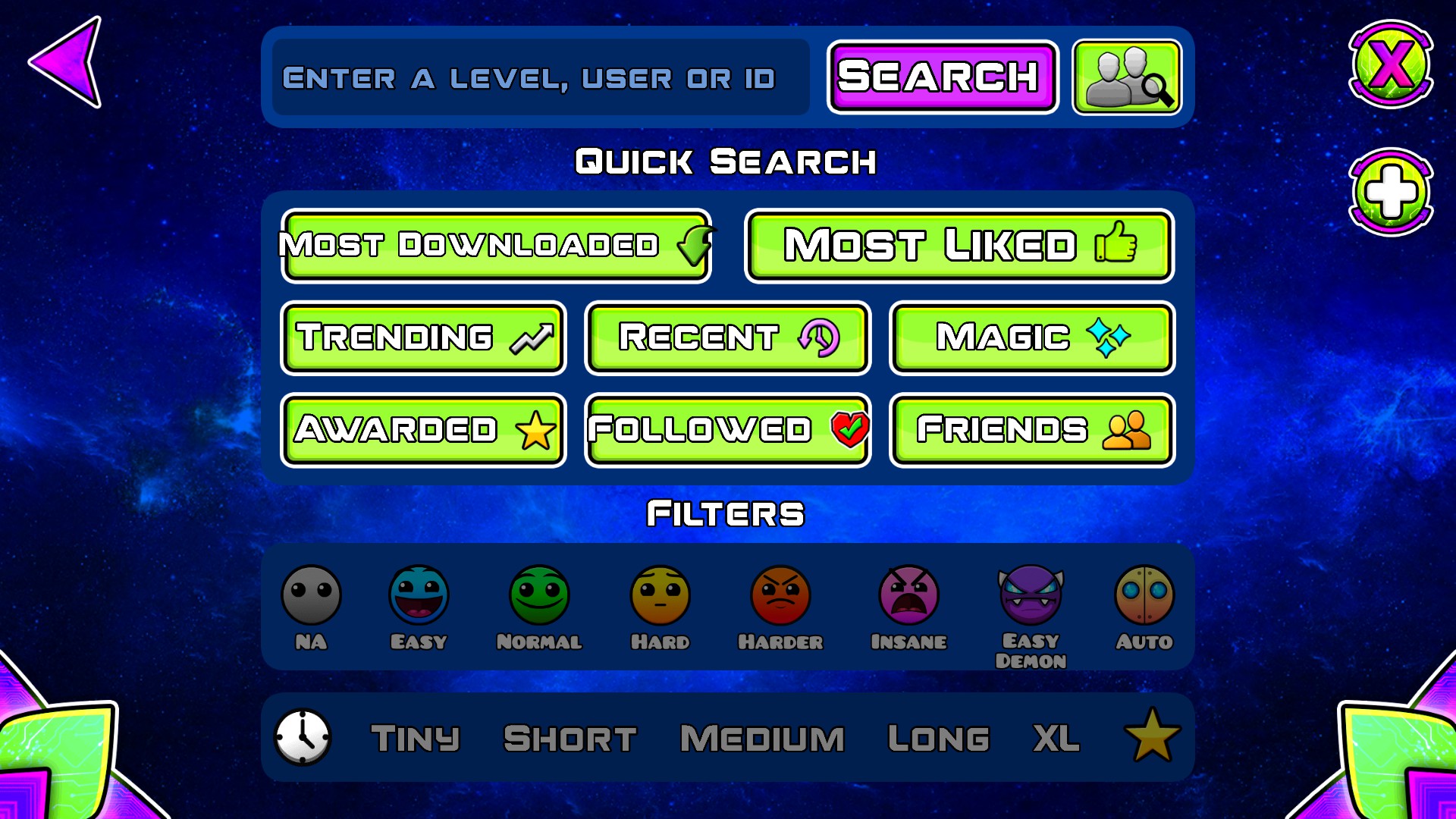
Task: Browse Most Downloaded levels
Action: tap(496, 246)
